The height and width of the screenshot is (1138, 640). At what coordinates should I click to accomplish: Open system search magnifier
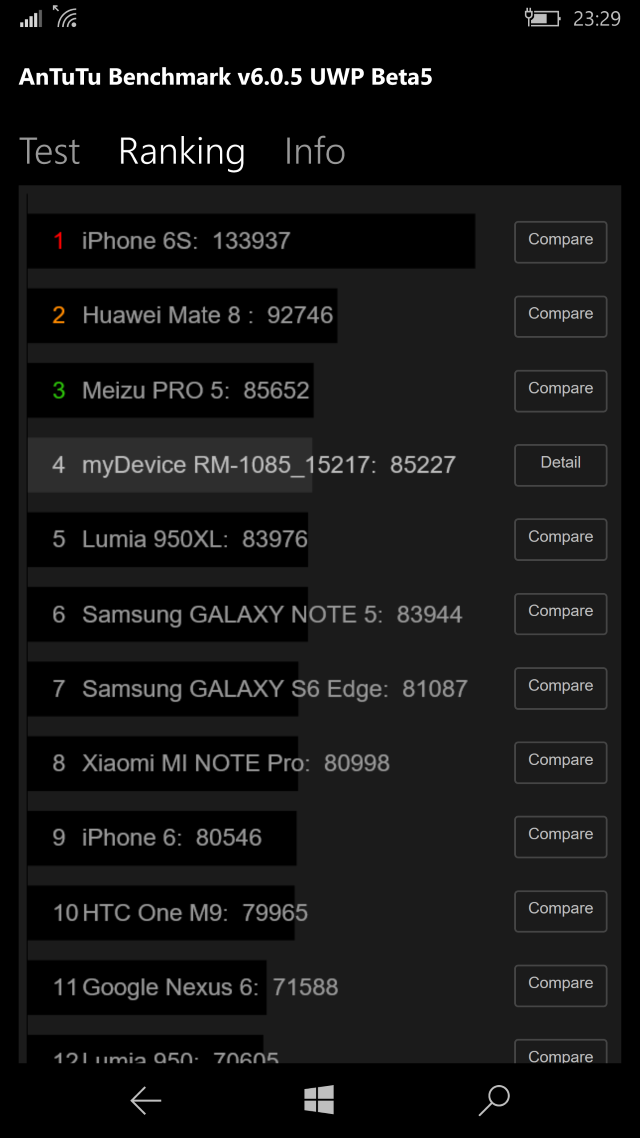(494, 1101)
